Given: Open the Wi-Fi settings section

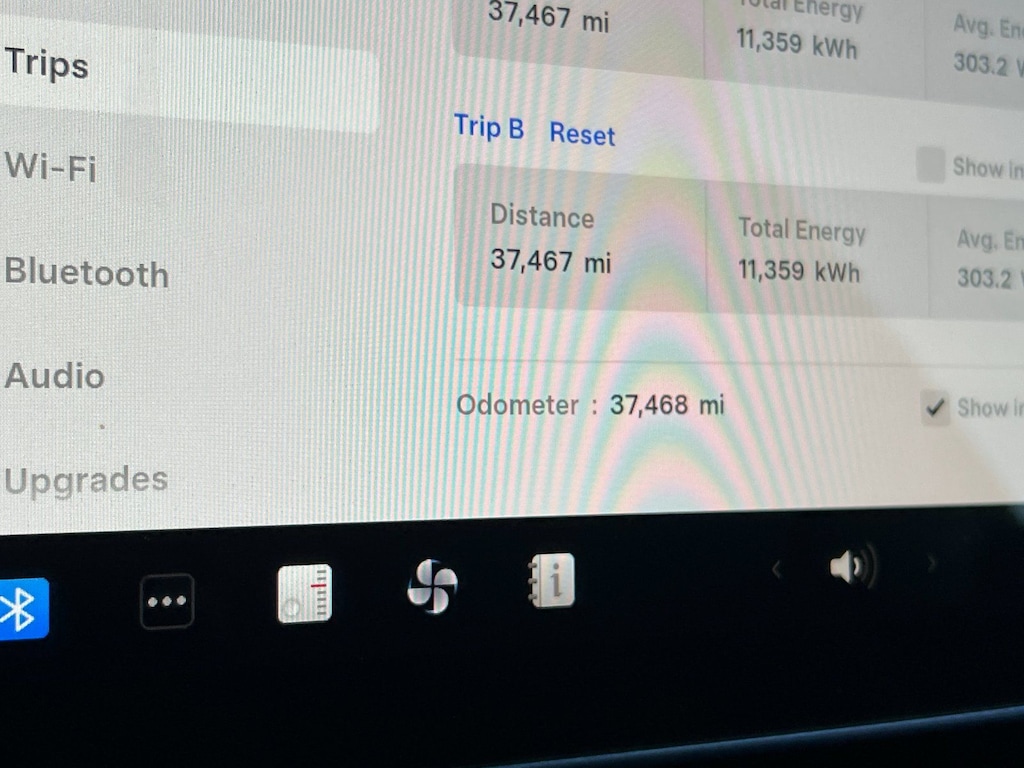Looking at the screenshot, I should click(50, 165).
